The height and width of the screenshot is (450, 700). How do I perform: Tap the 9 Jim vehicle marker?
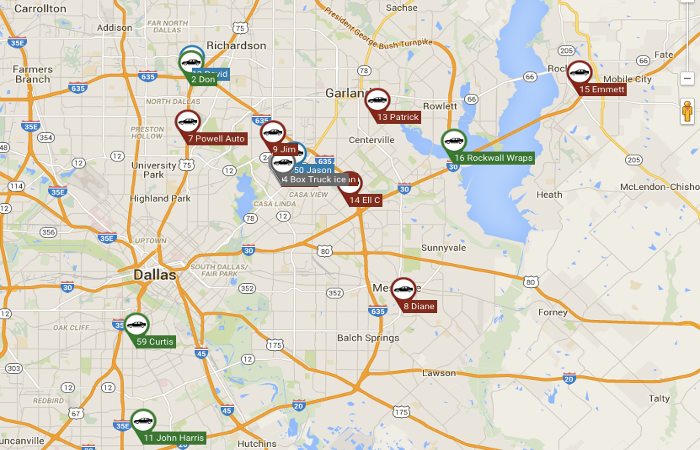point(272,133)
